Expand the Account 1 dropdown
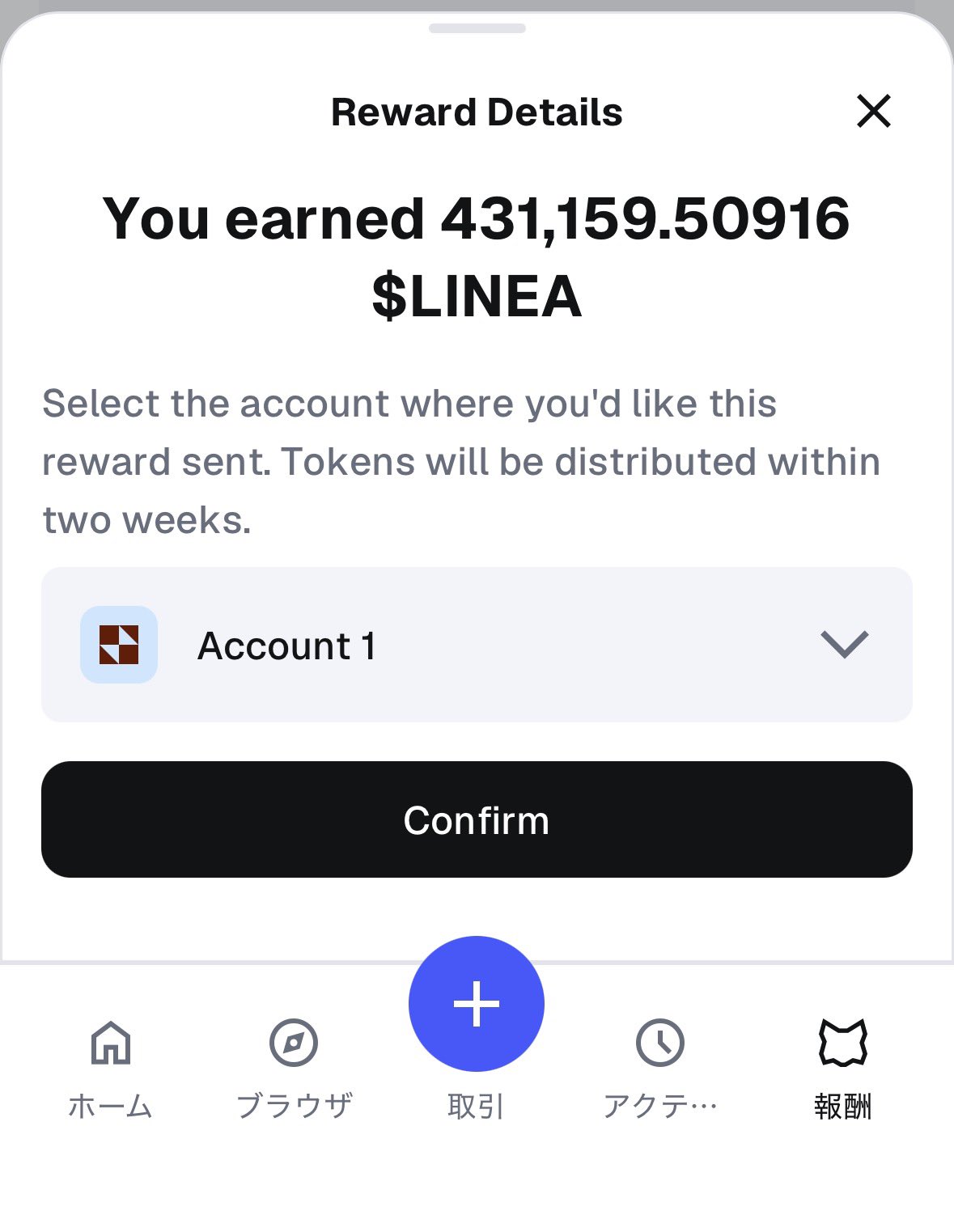 (x=844, y=645)
